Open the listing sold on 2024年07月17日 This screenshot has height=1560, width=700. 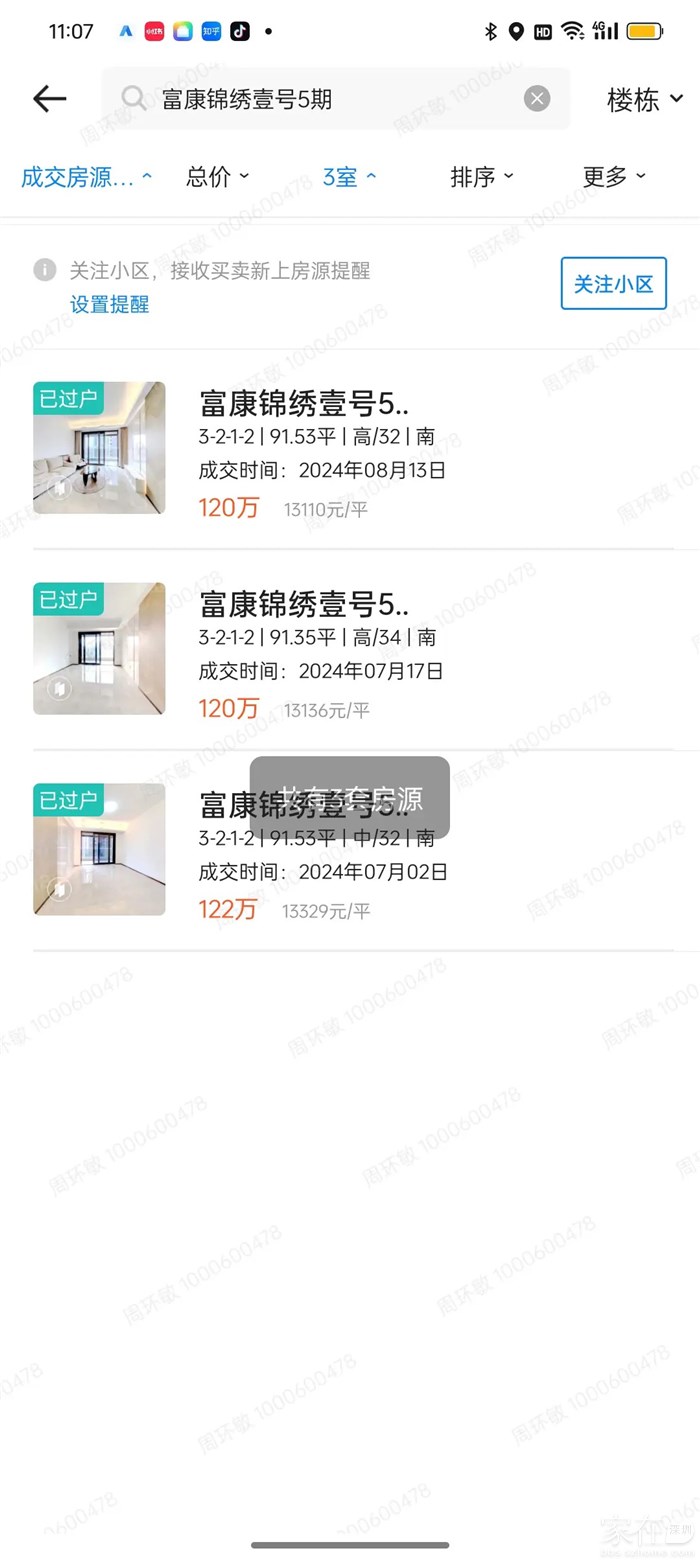[x=350, y=648]
